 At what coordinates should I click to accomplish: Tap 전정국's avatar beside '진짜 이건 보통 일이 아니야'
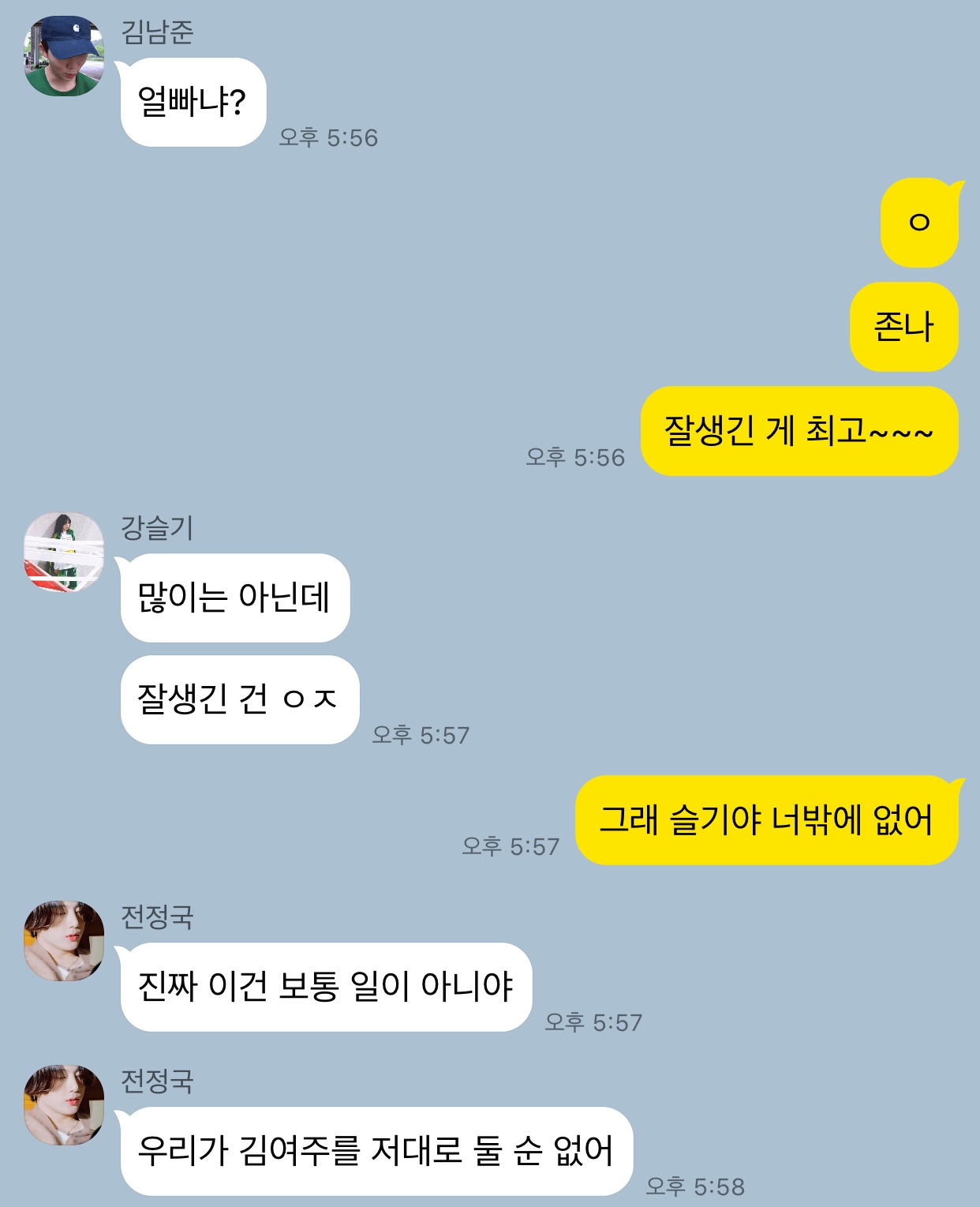click(64, 940)
